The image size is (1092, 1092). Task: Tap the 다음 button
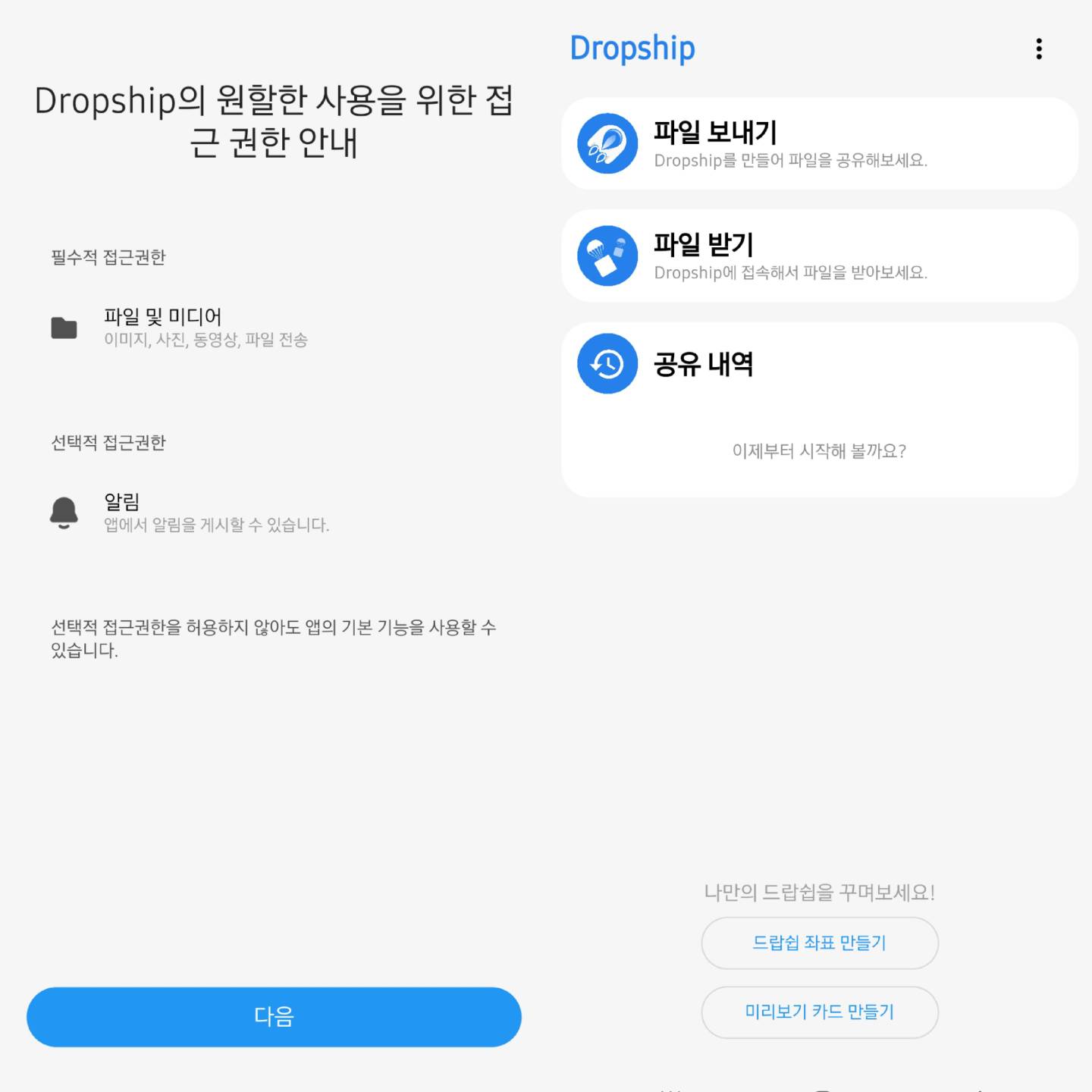(x=274, y=1016)
